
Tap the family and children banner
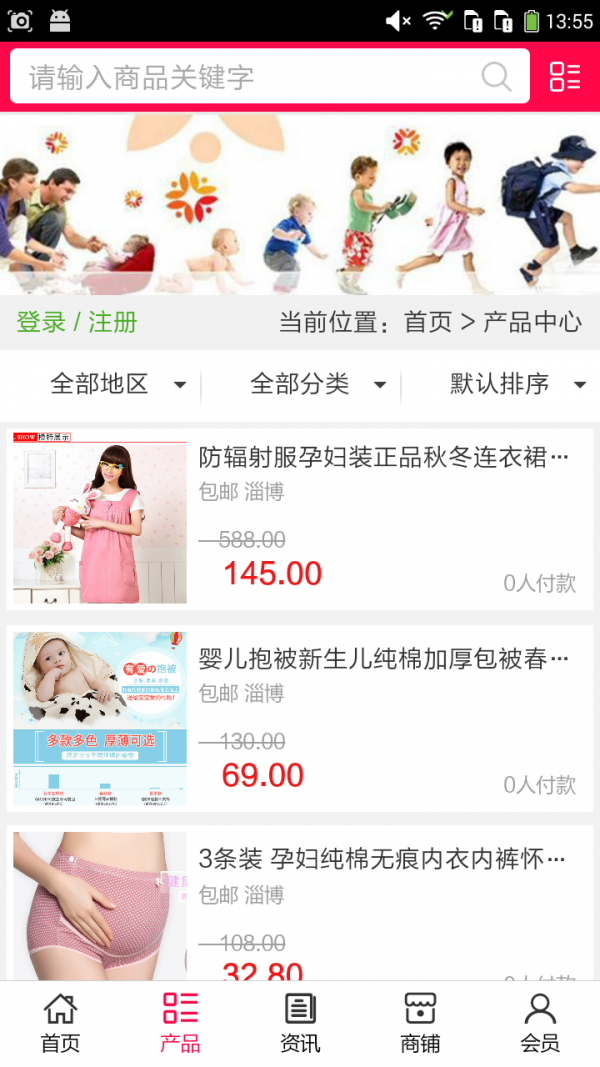(300, 205)
